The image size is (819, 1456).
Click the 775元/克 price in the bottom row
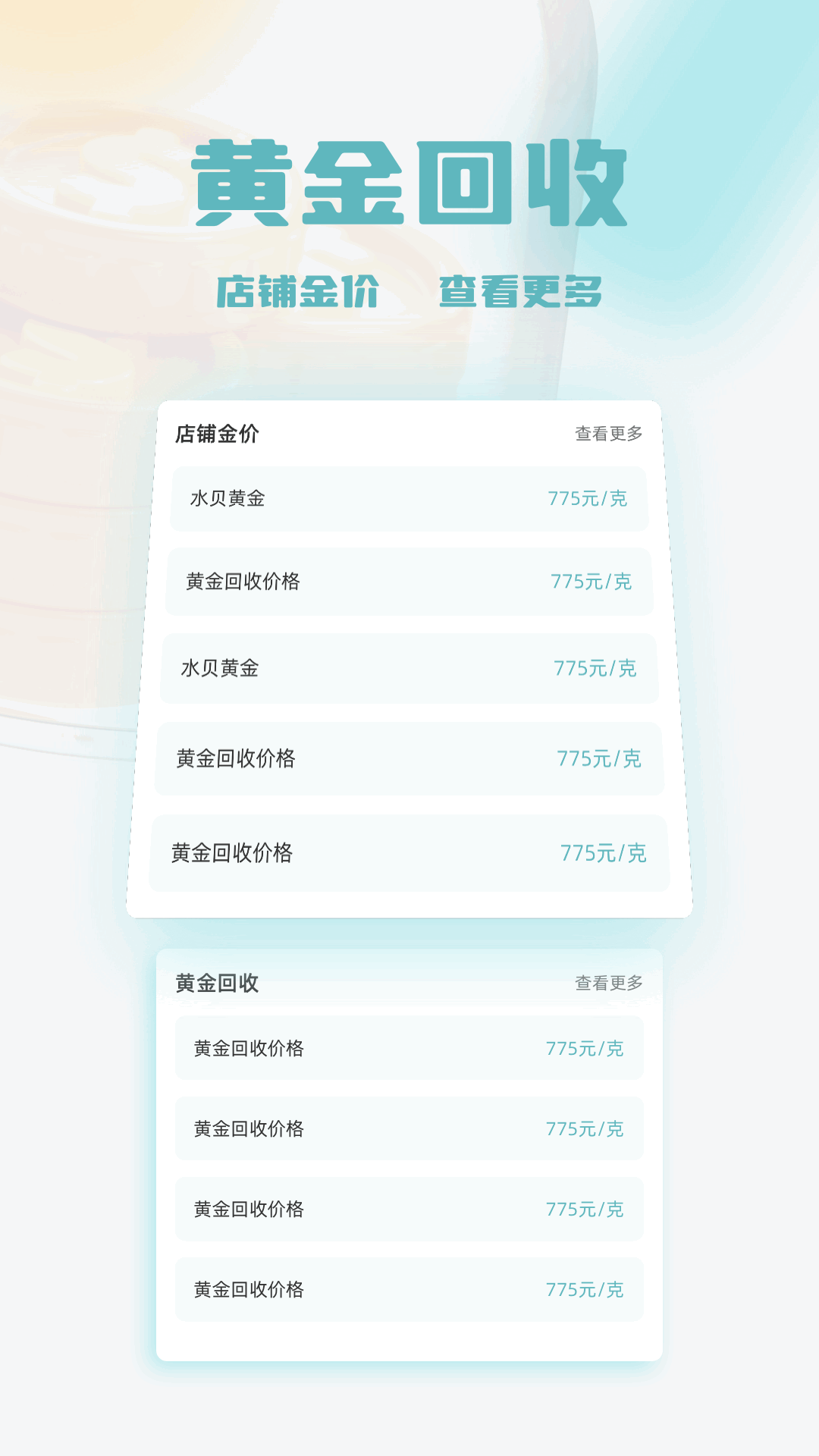point(582,1291)
